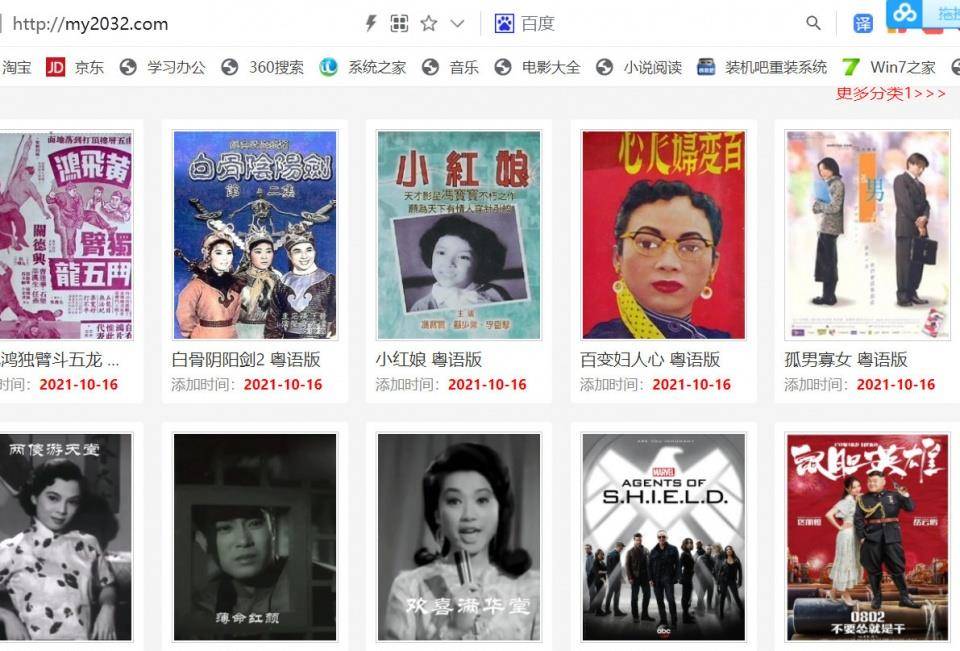Open the 小说阅读 bookmark
960x651 pixels.
tap(640, 67)
